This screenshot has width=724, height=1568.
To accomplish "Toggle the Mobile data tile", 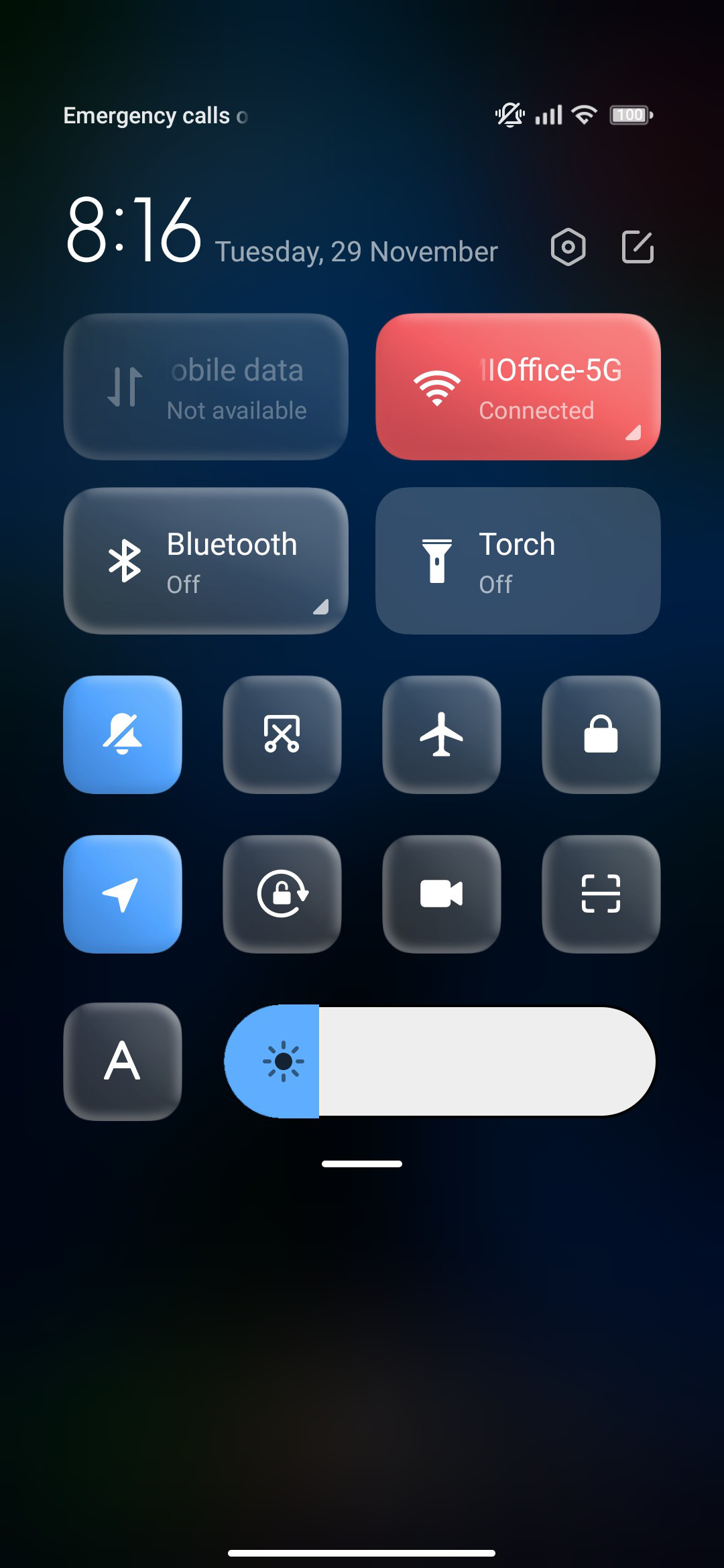I will click(206, 387).
